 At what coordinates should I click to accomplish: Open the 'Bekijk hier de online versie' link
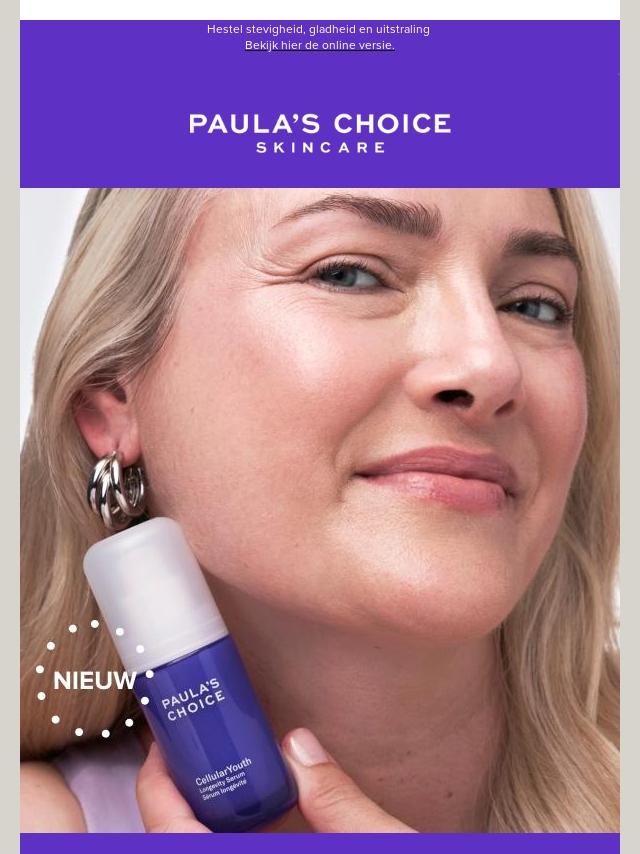[x=319, y=46]
